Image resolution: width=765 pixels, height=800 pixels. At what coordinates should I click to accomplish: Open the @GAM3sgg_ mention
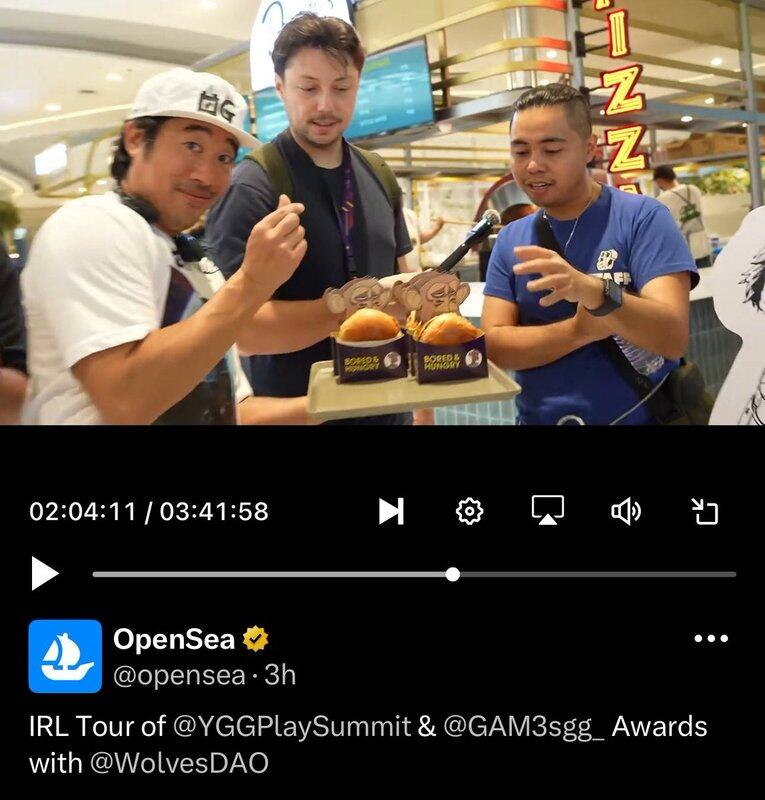click(524, 726)
